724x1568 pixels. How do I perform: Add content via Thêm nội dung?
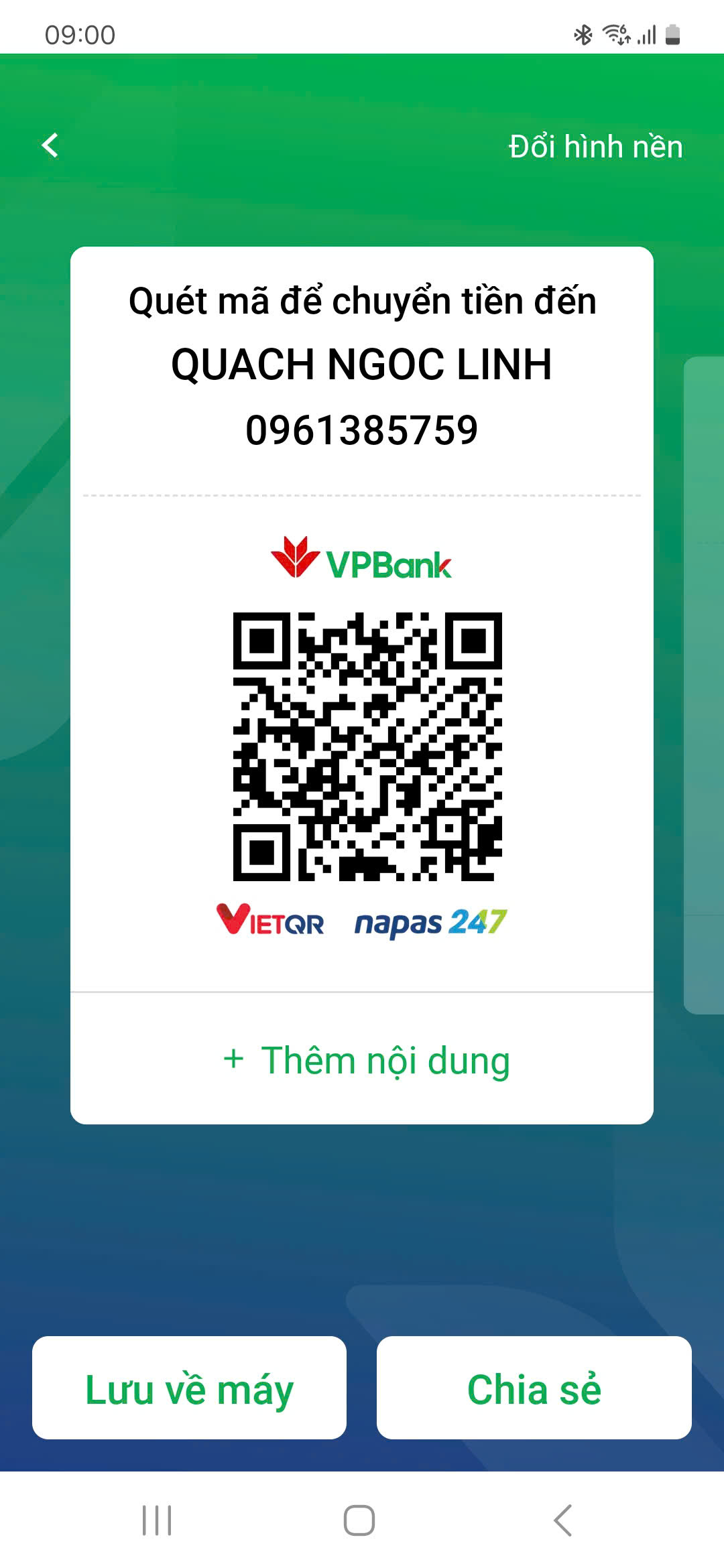click(x=366, y=1060)
